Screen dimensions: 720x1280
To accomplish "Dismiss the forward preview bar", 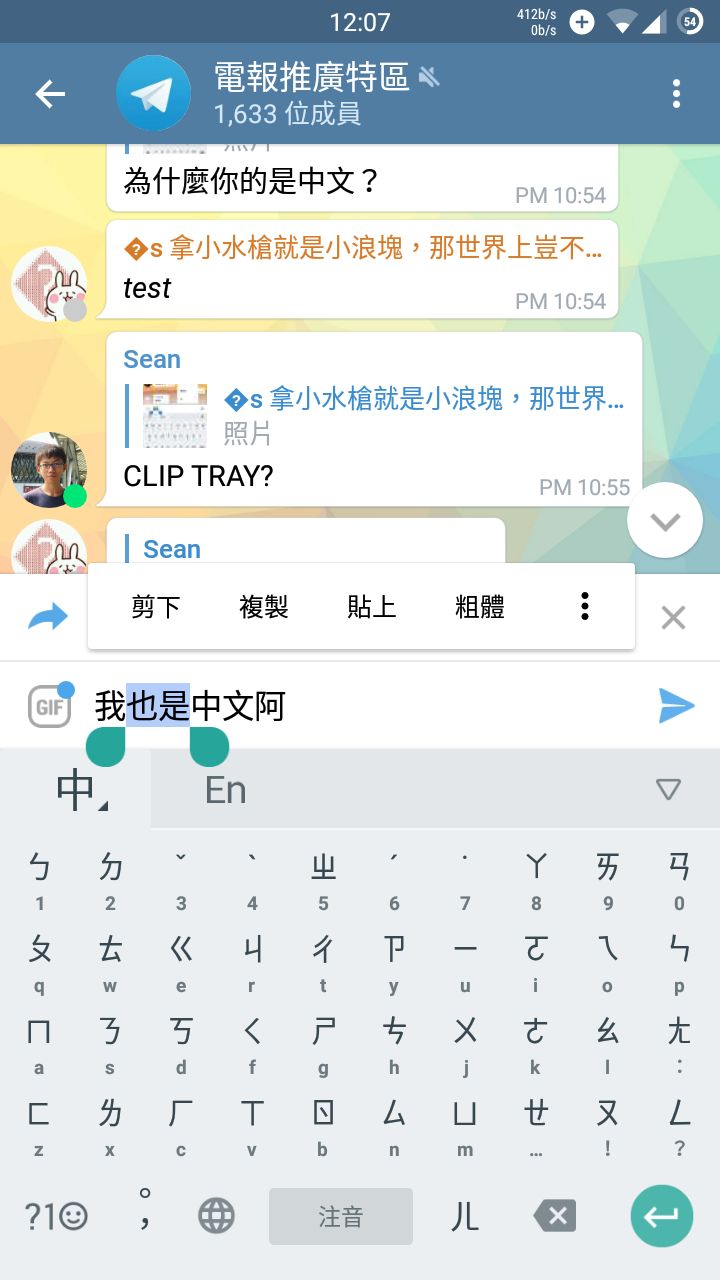I will pyautogui.click(x=673, y=618).
